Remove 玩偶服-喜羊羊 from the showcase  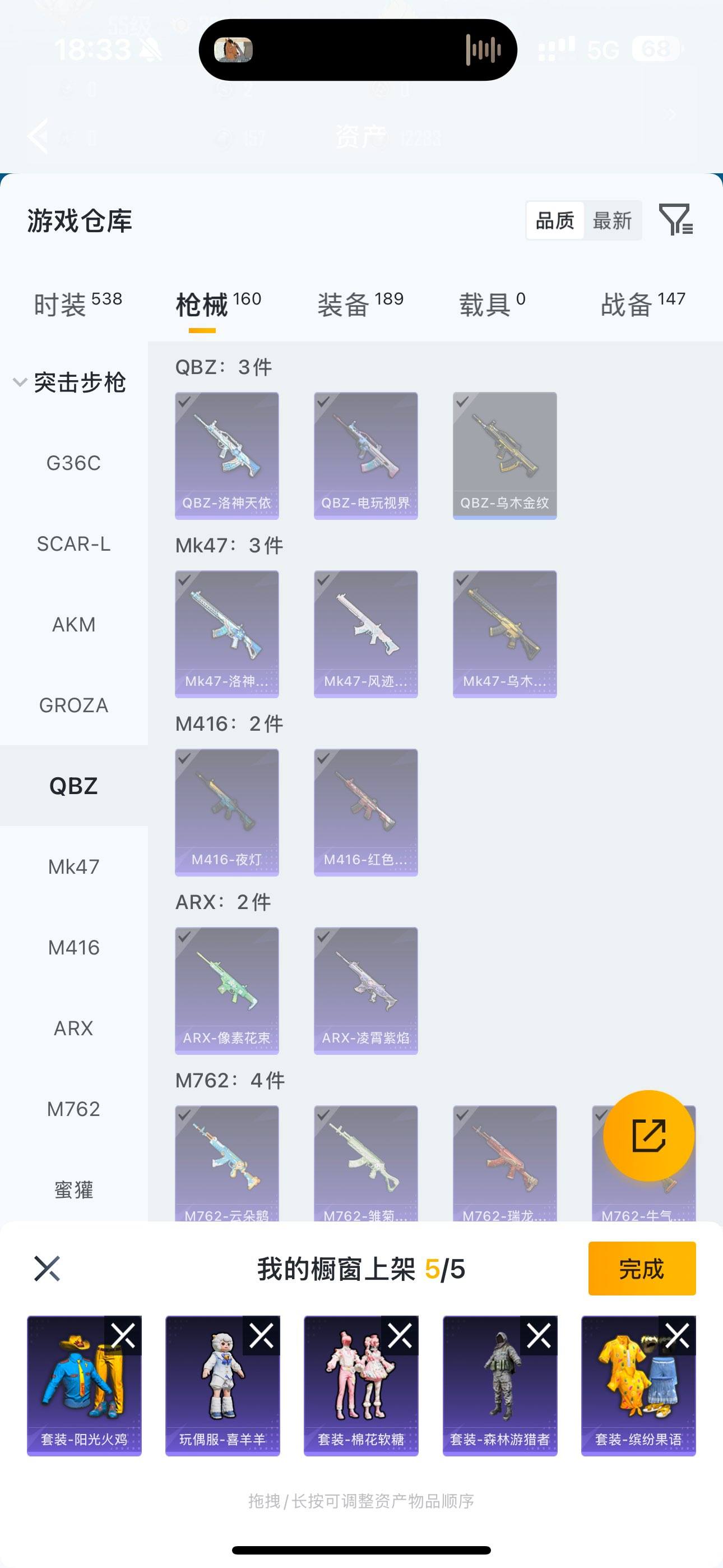pyautogui.click(x=262, y=1336)
